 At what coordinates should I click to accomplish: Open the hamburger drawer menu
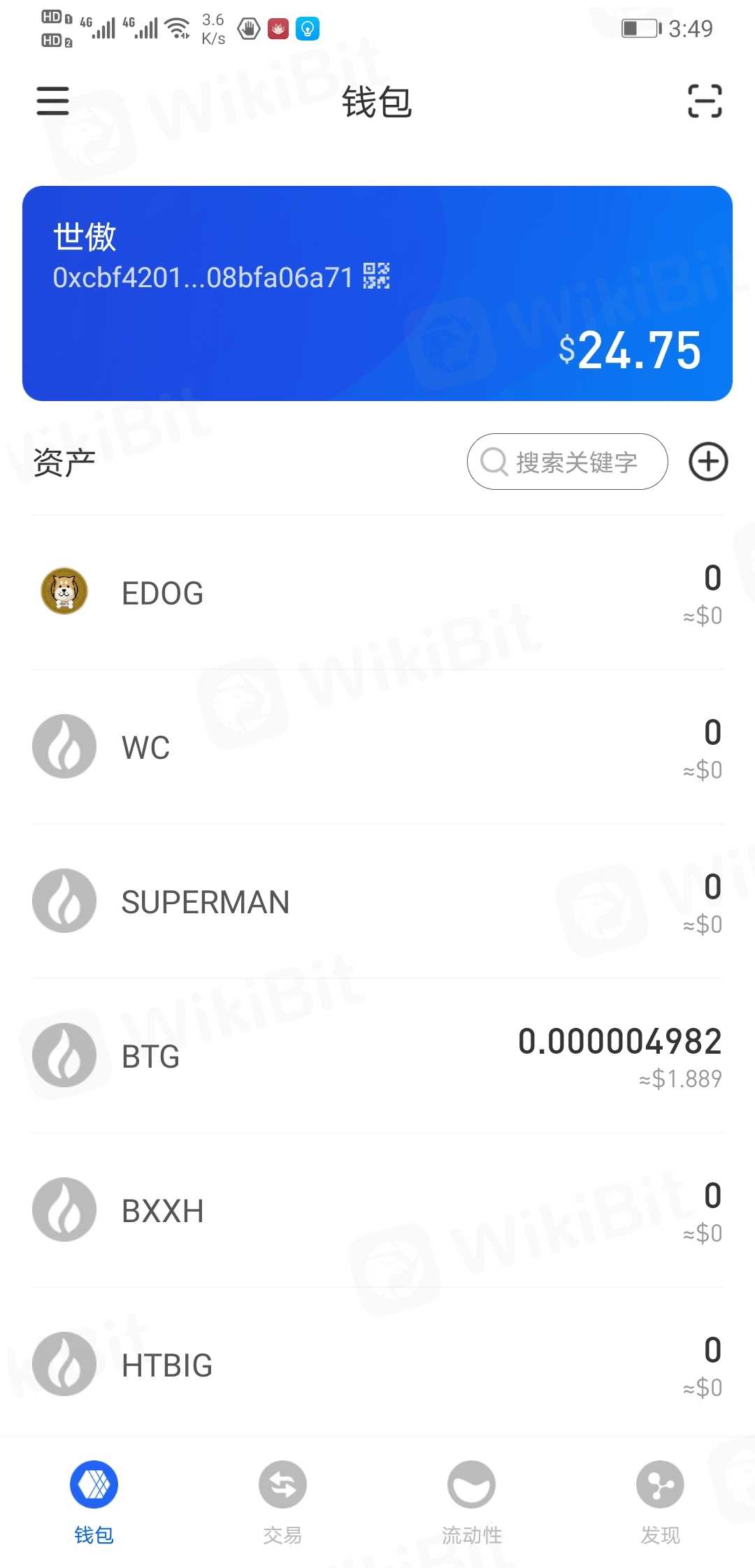[x=53, y=101]
